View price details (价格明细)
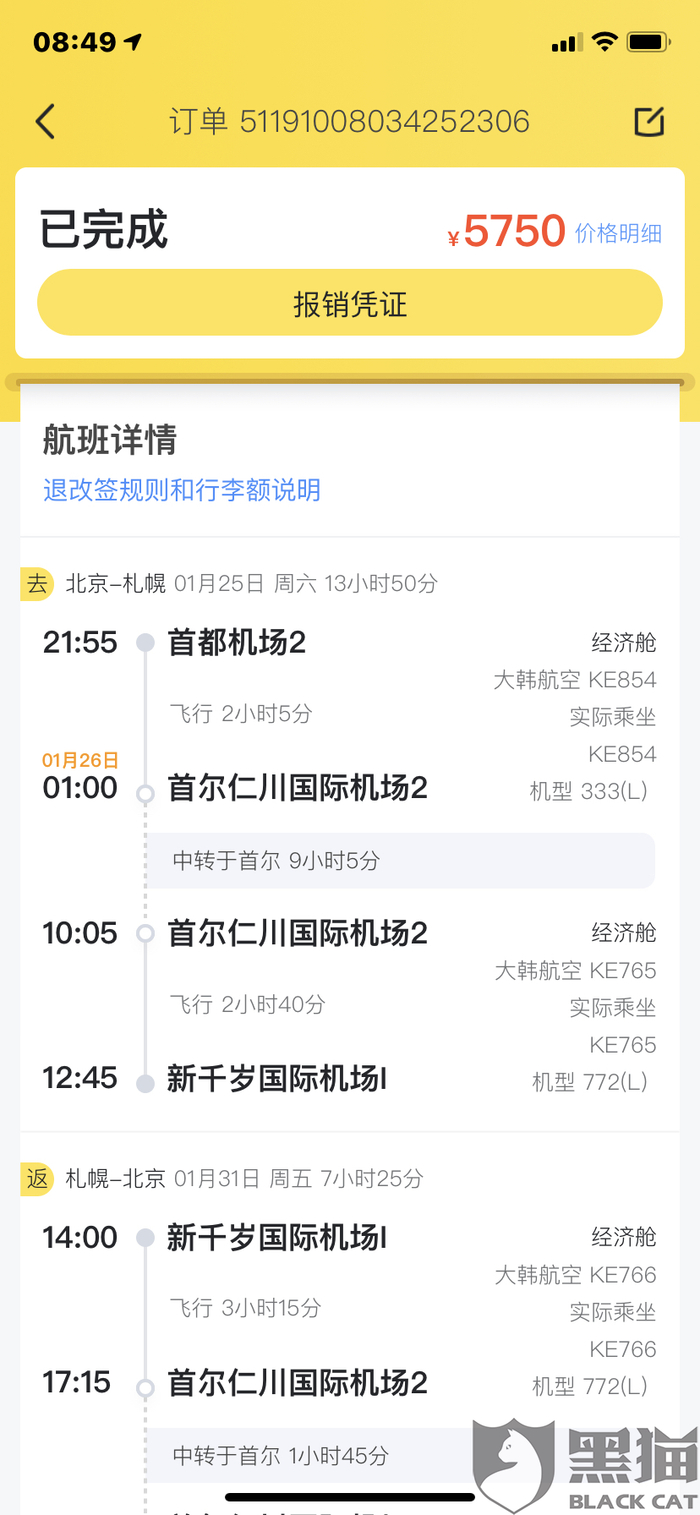The image size is (700, 1515). (618, 234)
